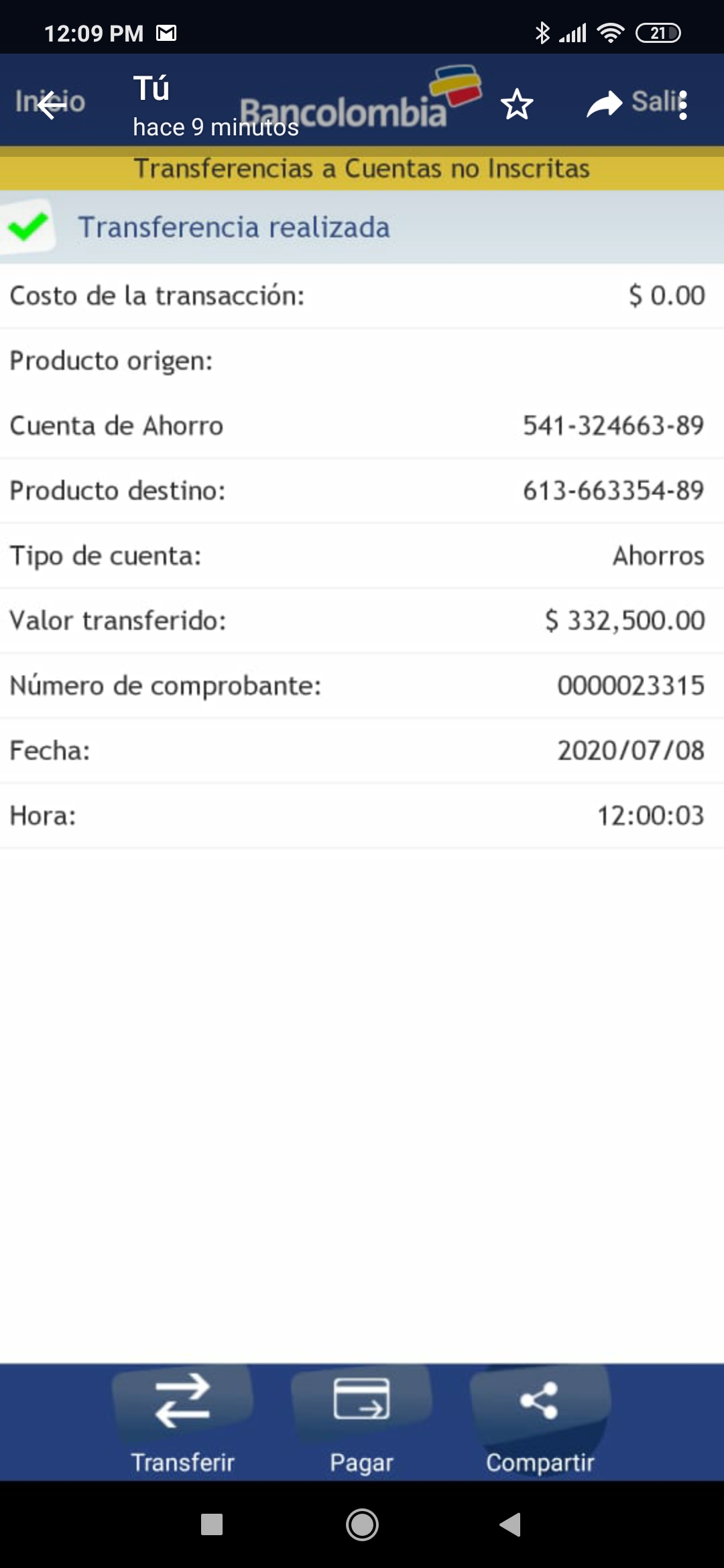Tap the system home button
The height and width of the screenshot is (1568, 724).
point(362,1524)
